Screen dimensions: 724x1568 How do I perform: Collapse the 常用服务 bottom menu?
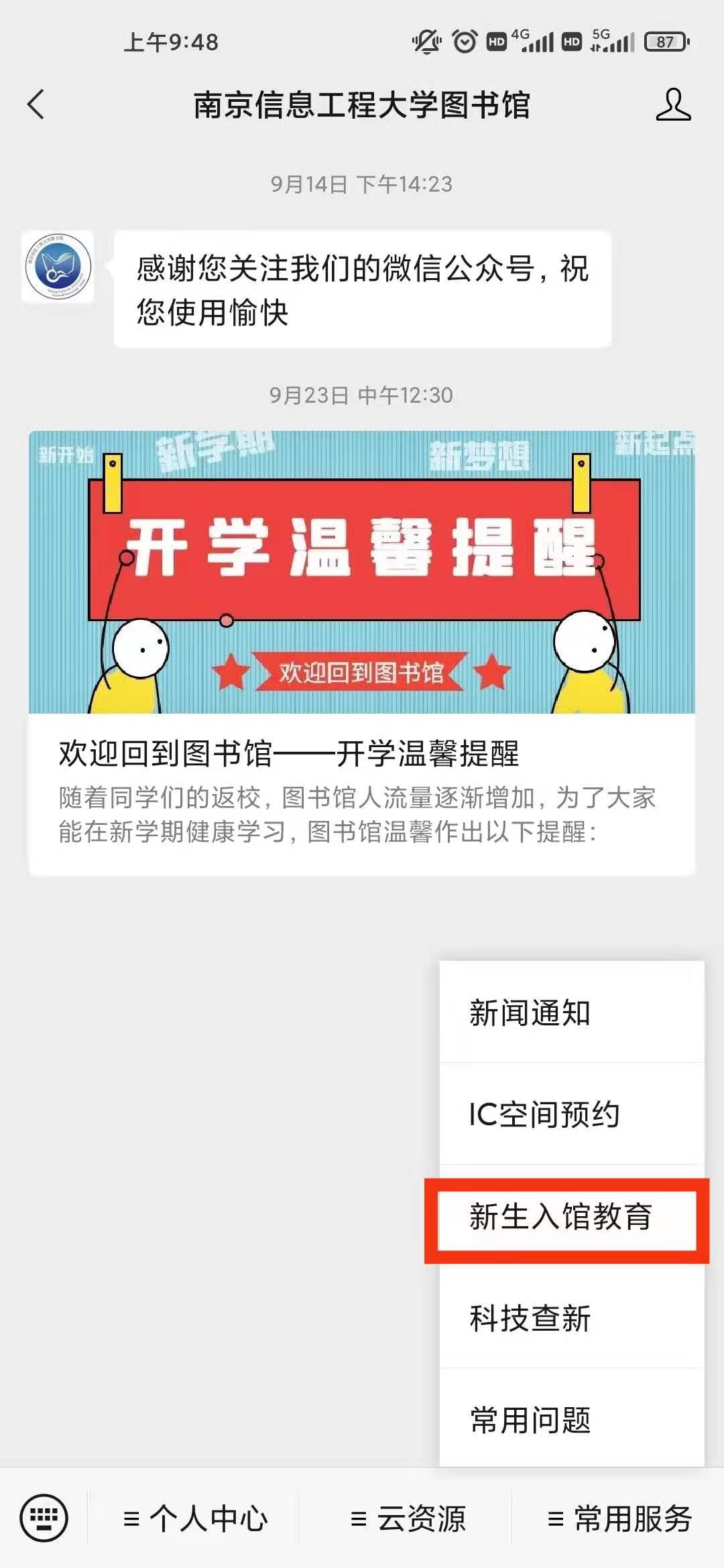coord(619,1518)
